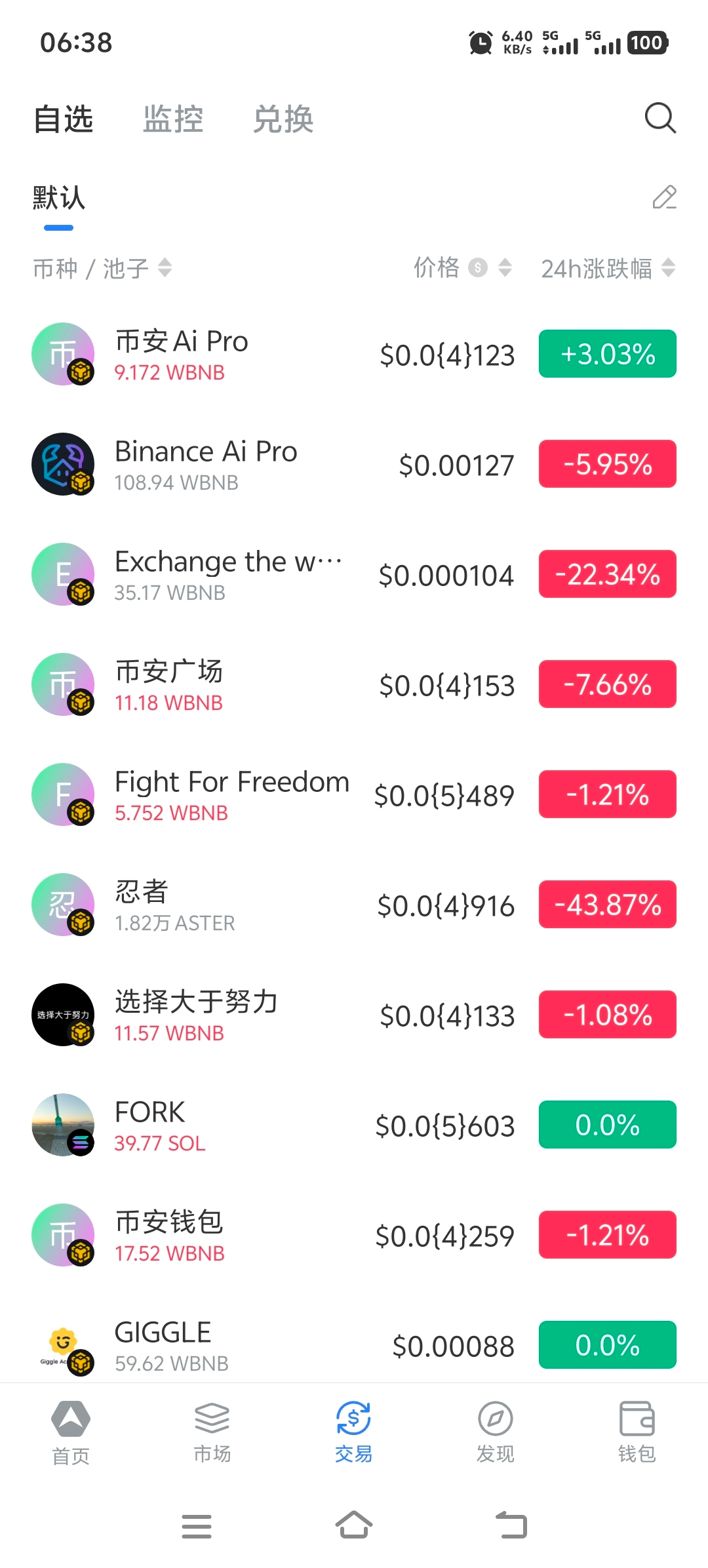Sort list by 24h涨跌幅
This screenshot has height=1568, width=708.
click(x=607, y=268)
